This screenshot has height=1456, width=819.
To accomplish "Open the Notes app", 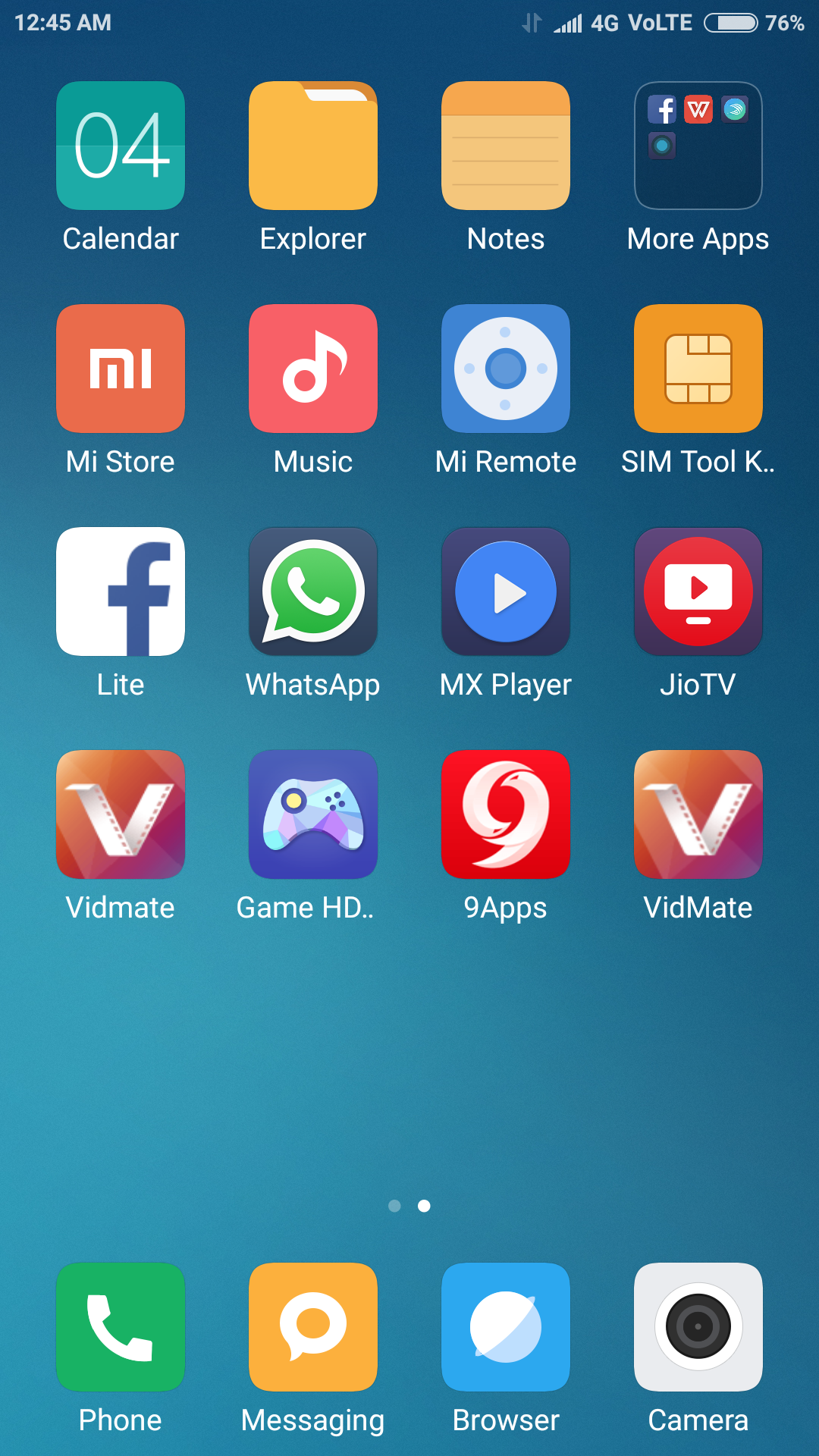I will (505, 146).
